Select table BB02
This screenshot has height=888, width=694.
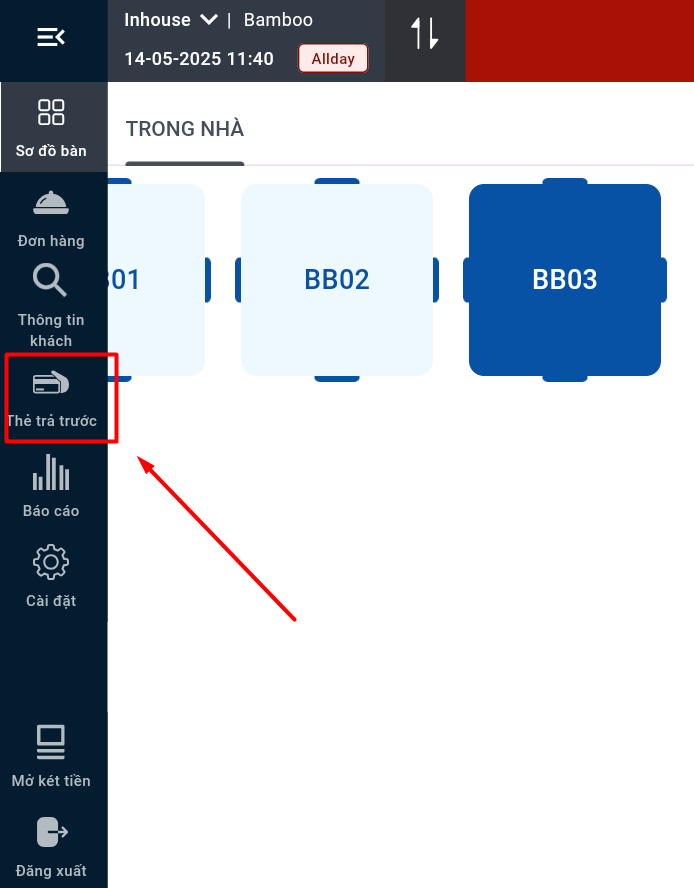click(x=337, y=280)
